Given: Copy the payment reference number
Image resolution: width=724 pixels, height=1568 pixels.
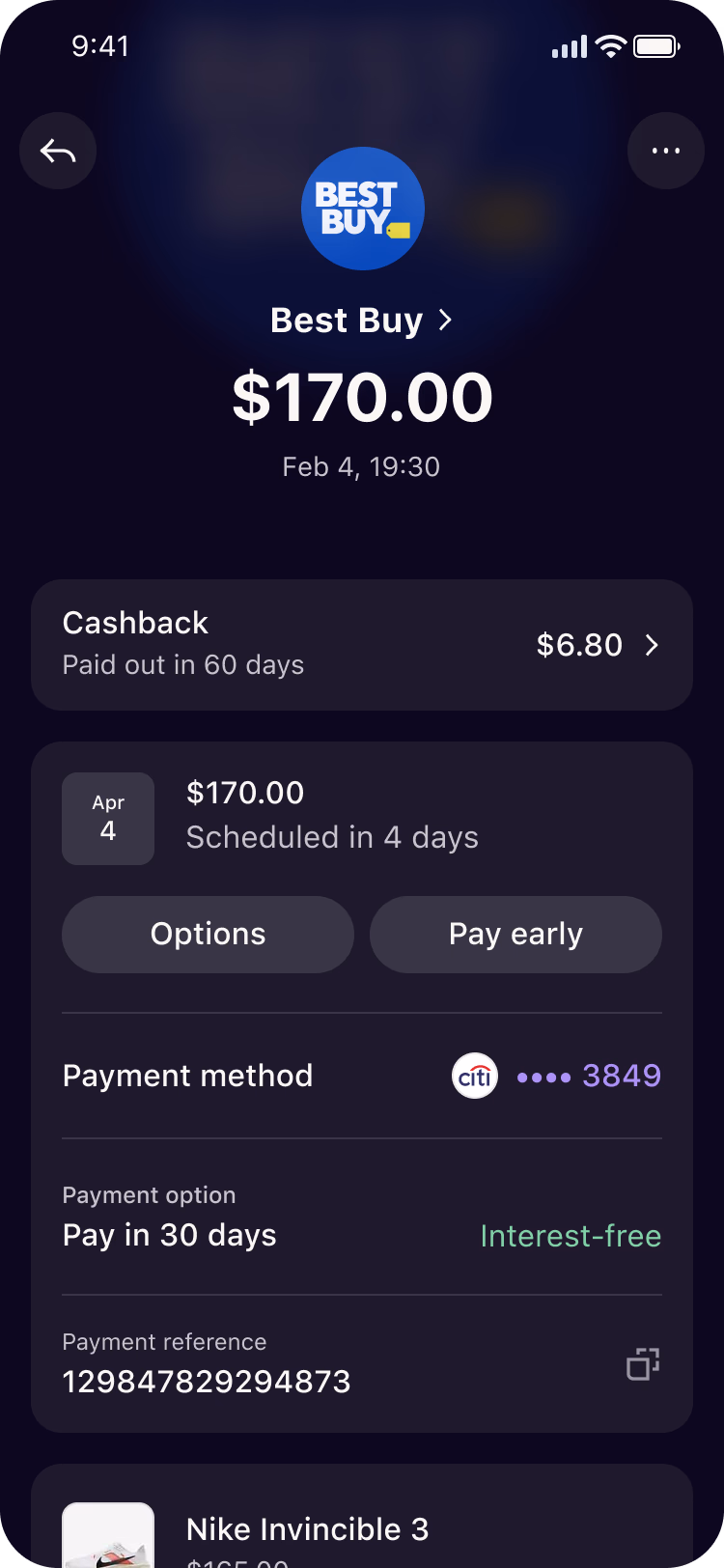Looking at the screenshot, I should [643, 1363].
